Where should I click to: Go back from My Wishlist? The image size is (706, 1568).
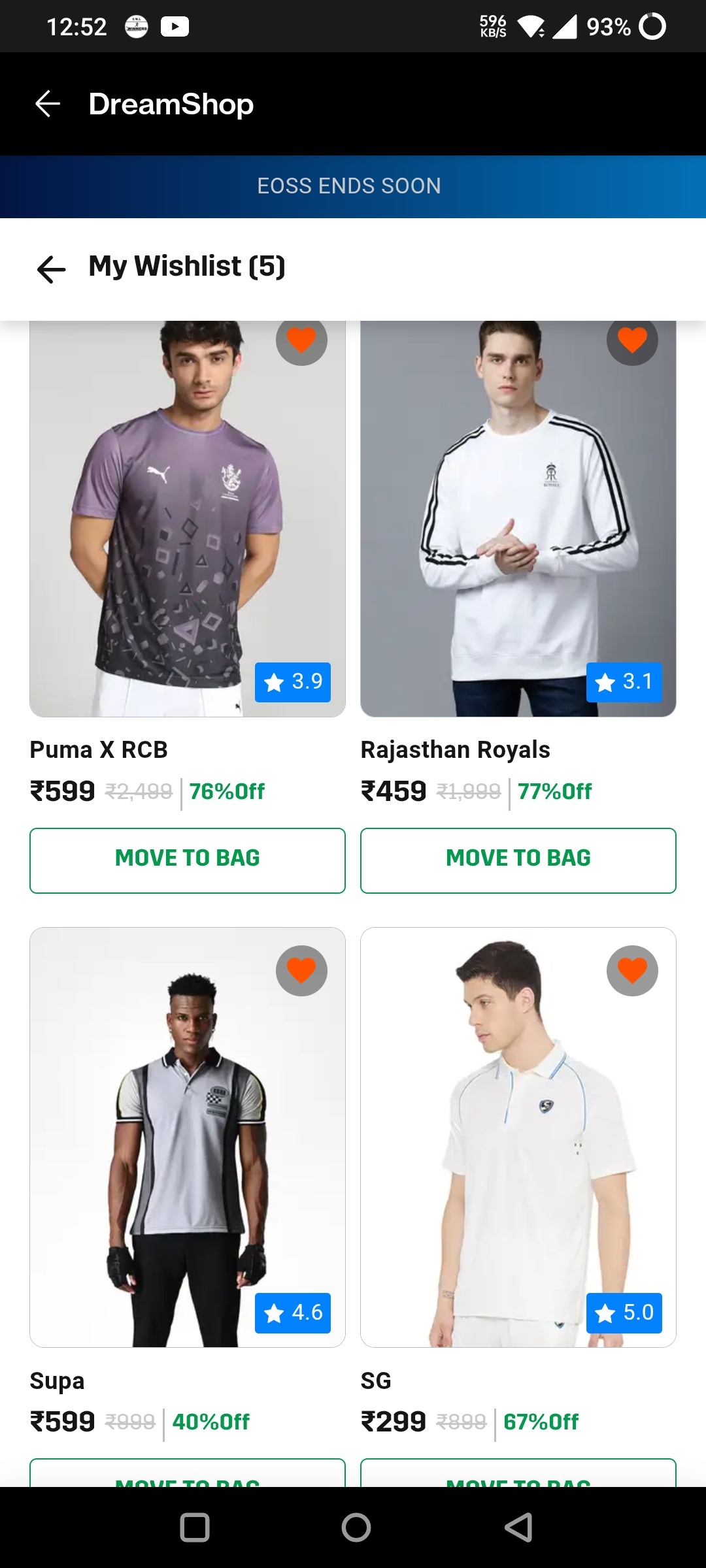tap(52, 269)
